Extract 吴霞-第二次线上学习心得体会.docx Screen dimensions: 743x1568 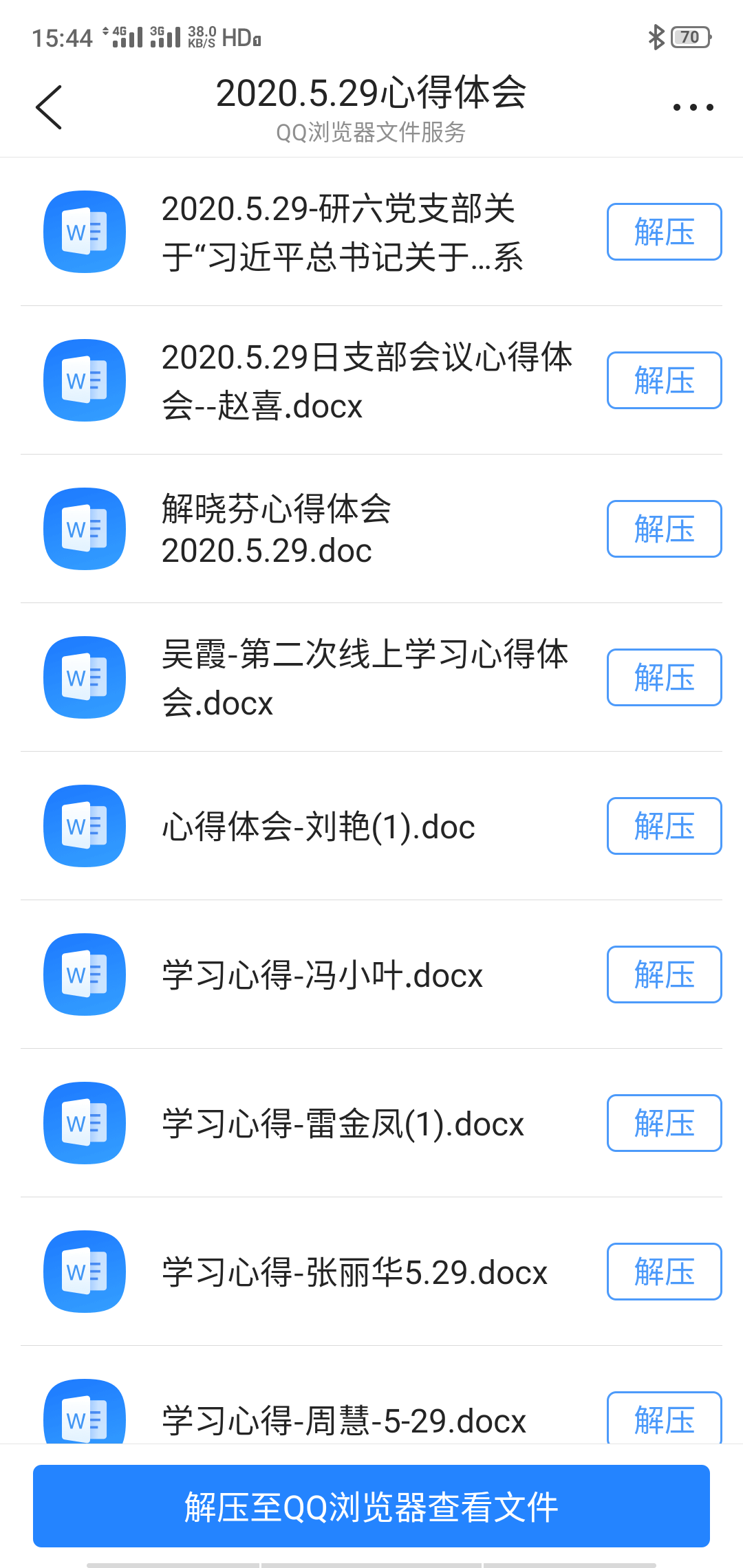(x=664, y=677)
